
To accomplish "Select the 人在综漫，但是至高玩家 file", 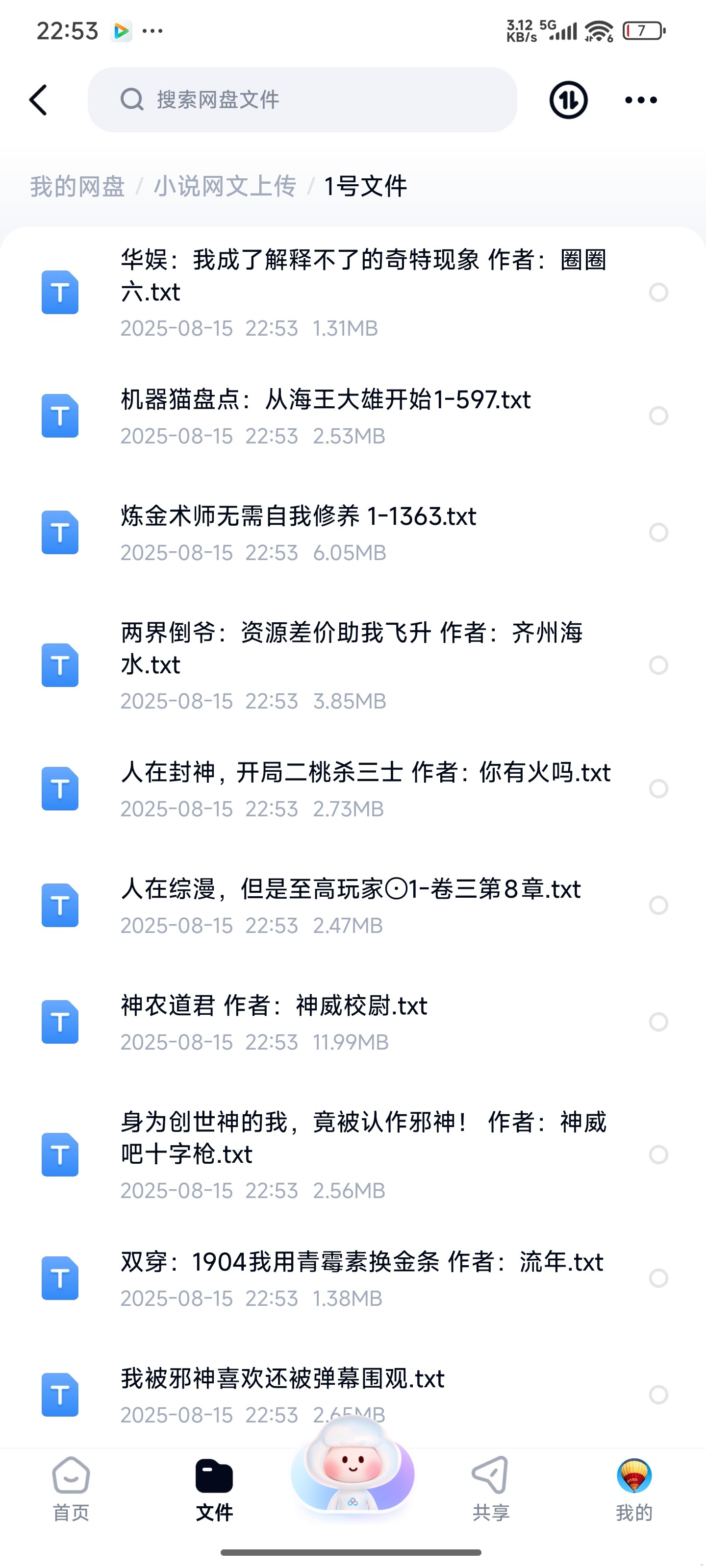I will (658, 905).
